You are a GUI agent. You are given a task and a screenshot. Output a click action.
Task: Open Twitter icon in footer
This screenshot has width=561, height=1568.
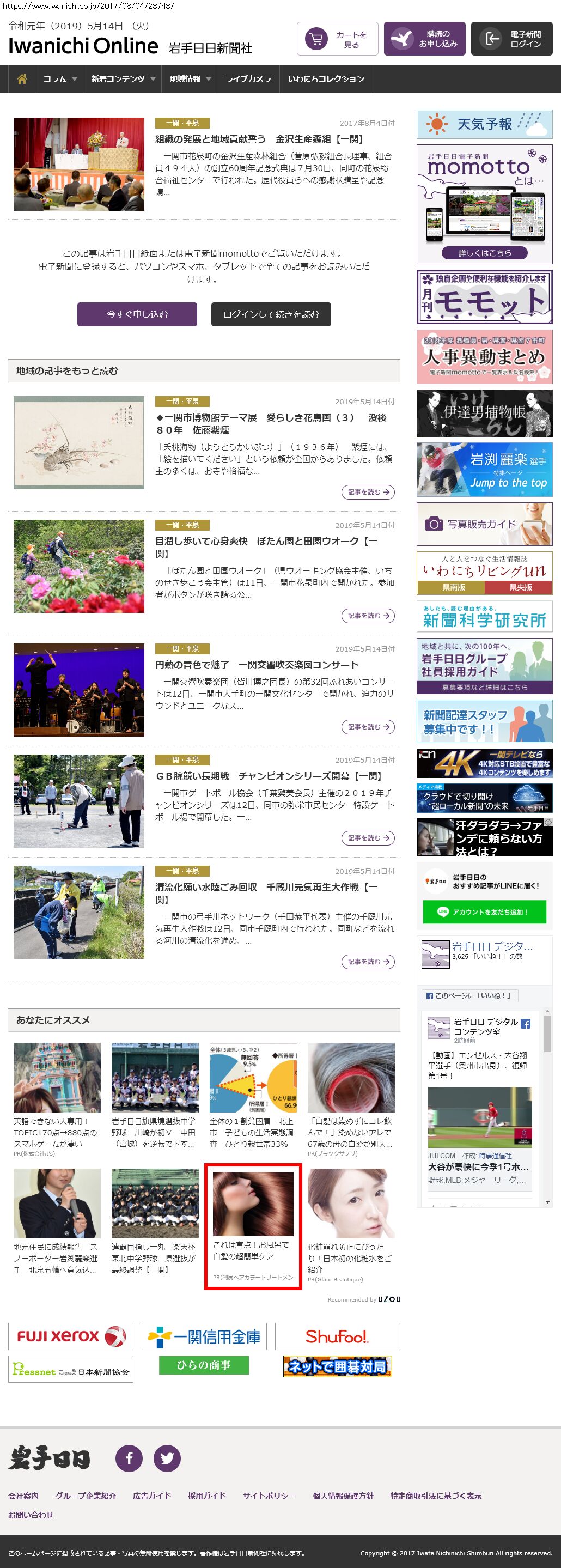pos(167,1458)
